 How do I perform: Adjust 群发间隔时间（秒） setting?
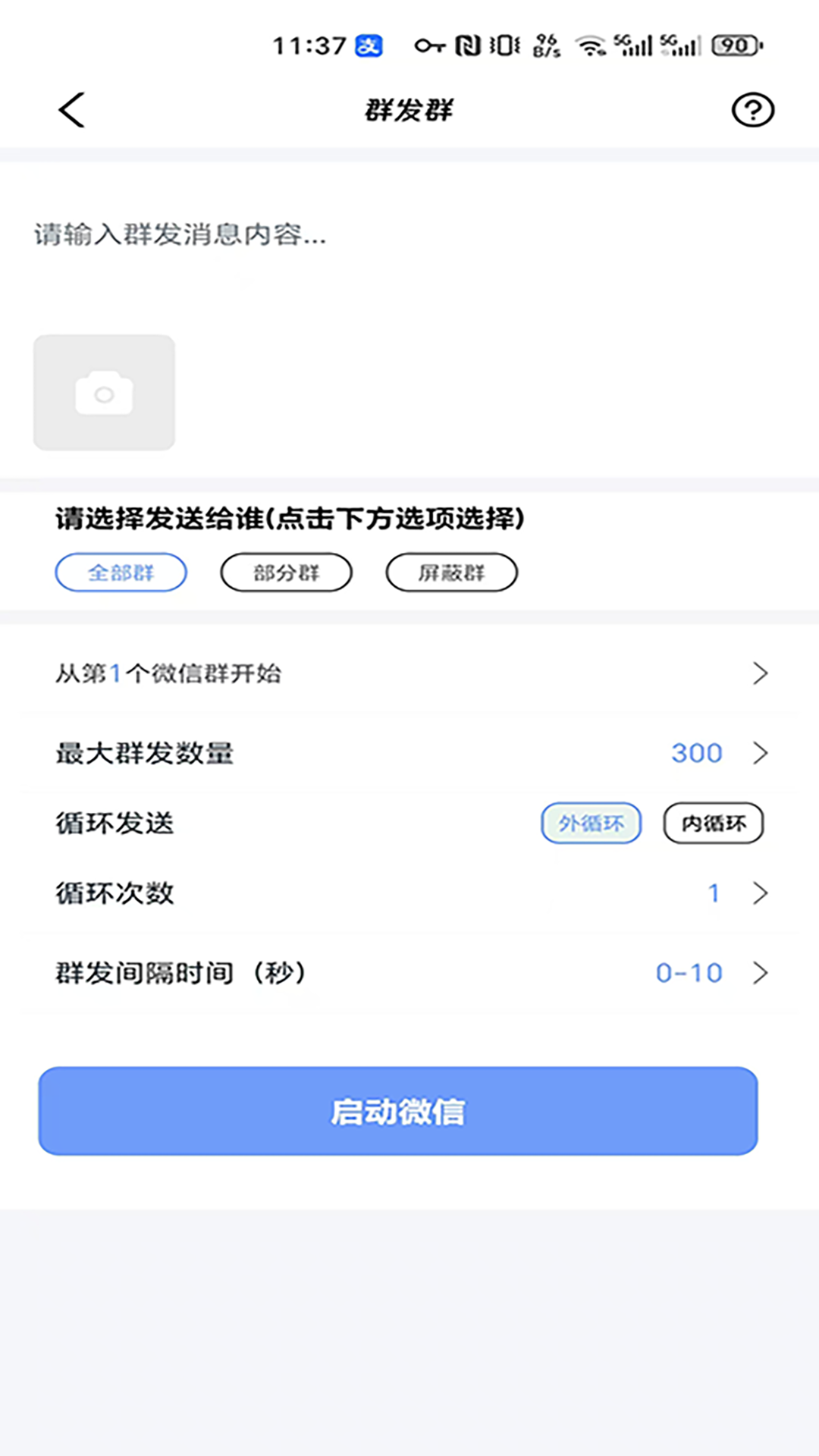pyautogui.click(x=689, y=973)
